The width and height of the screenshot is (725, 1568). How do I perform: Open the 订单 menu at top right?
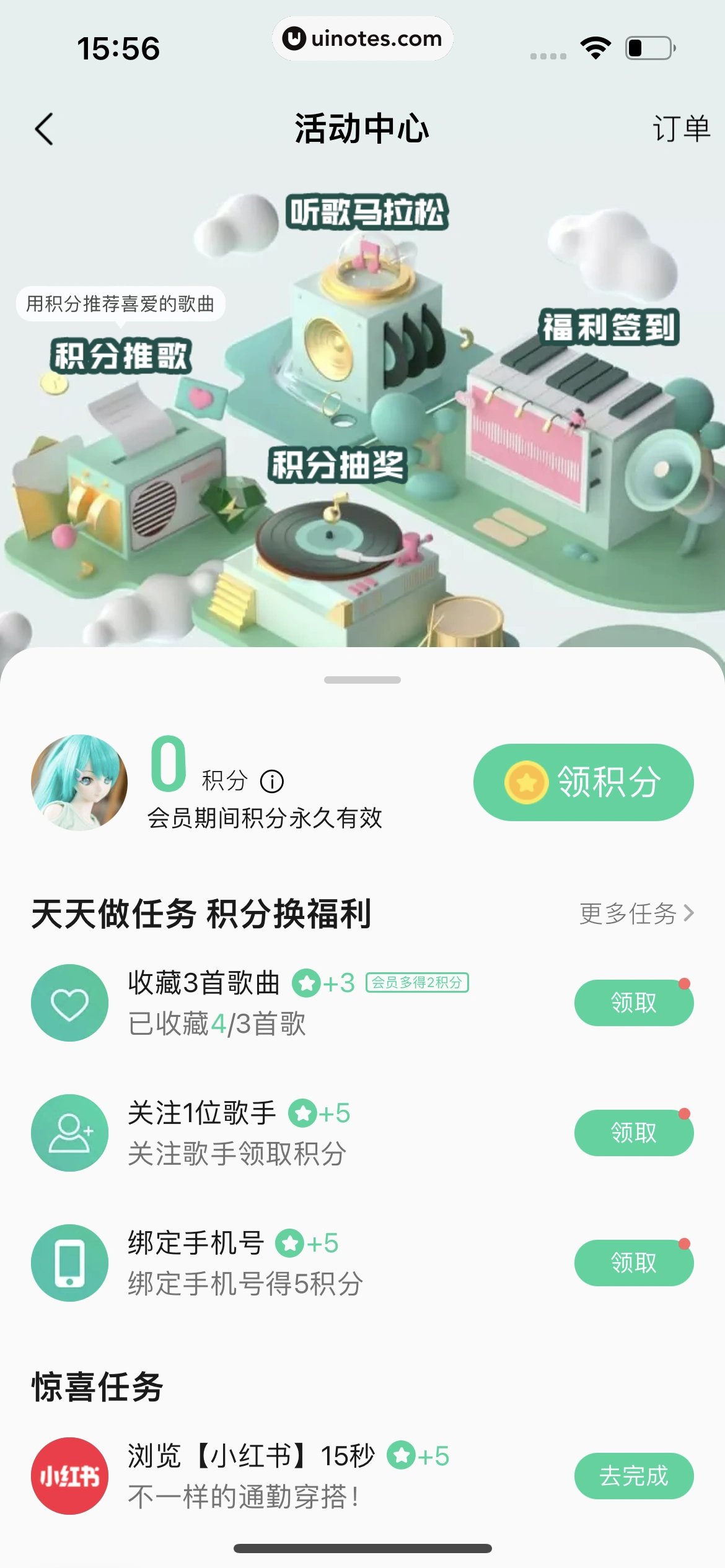[680, 130]
